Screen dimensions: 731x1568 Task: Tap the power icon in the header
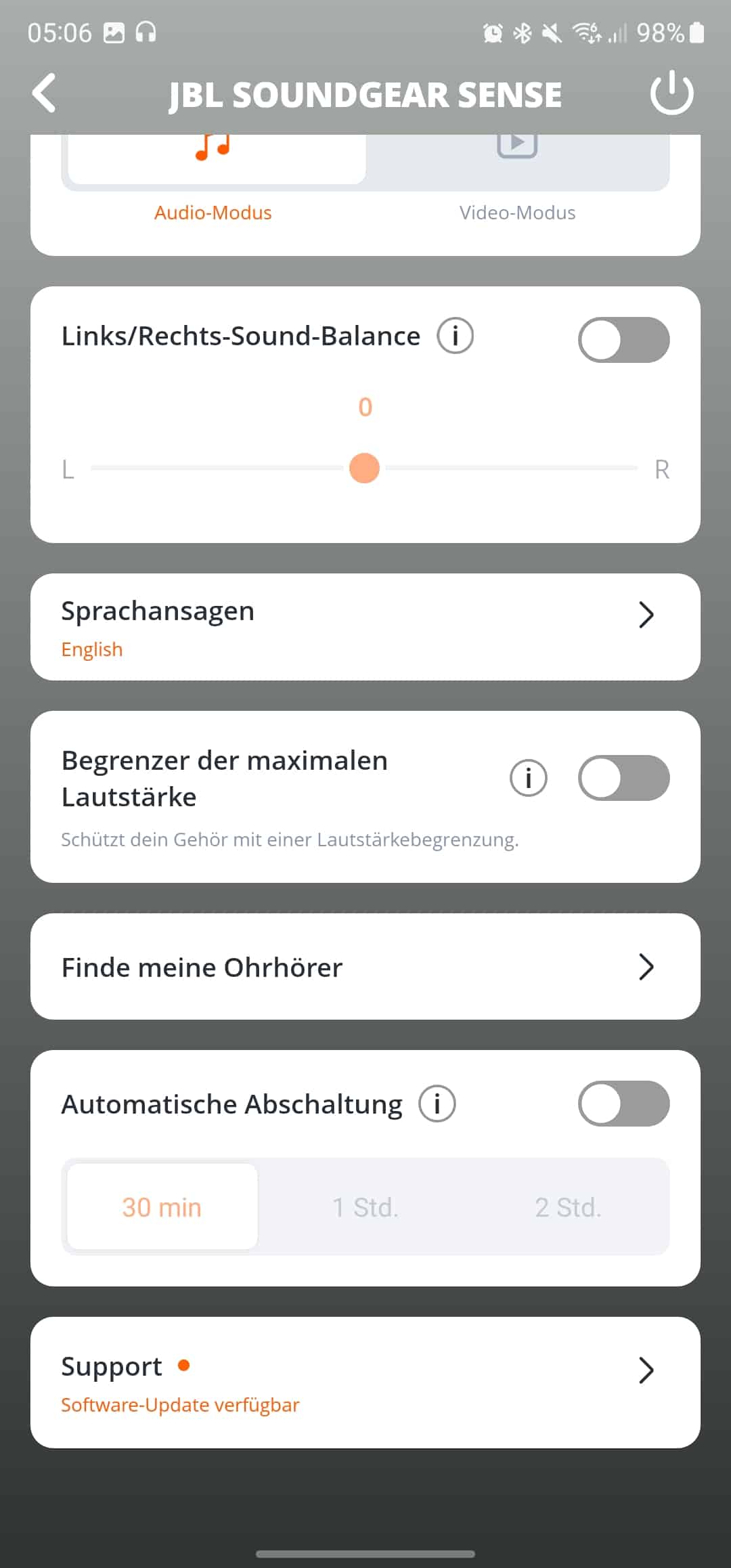pos(671,93)
